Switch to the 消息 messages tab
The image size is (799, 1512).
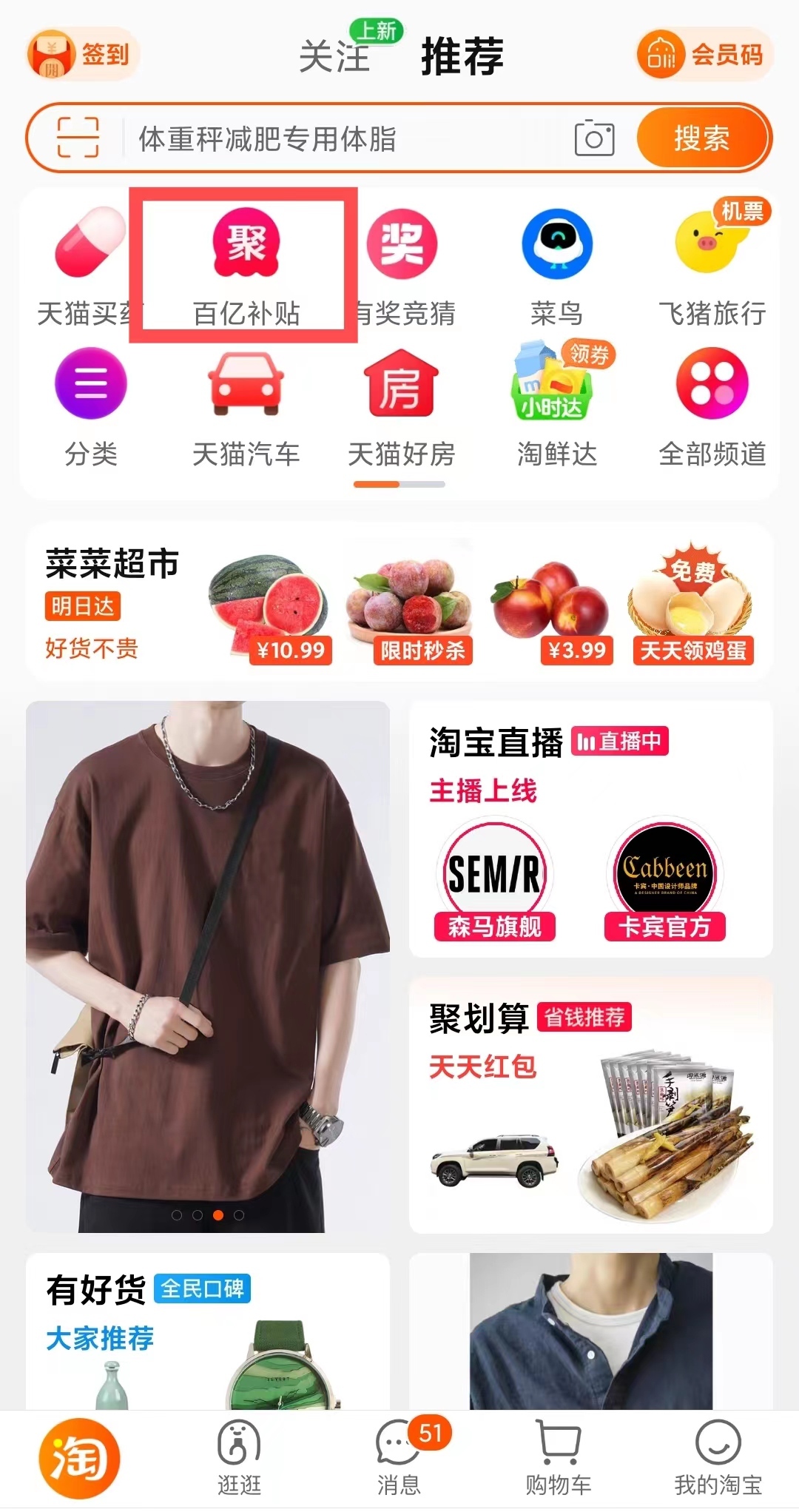point(399,1456)
